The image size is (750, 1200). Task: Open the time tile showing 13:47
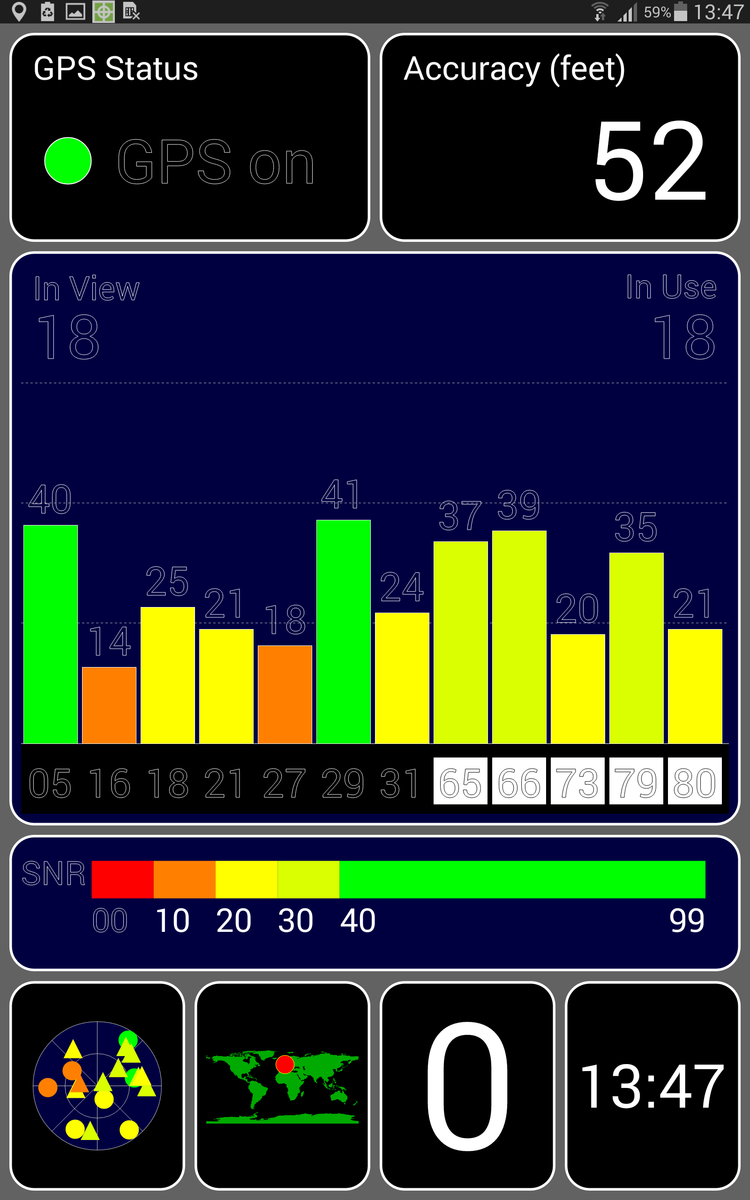(x=652, y=1085)
